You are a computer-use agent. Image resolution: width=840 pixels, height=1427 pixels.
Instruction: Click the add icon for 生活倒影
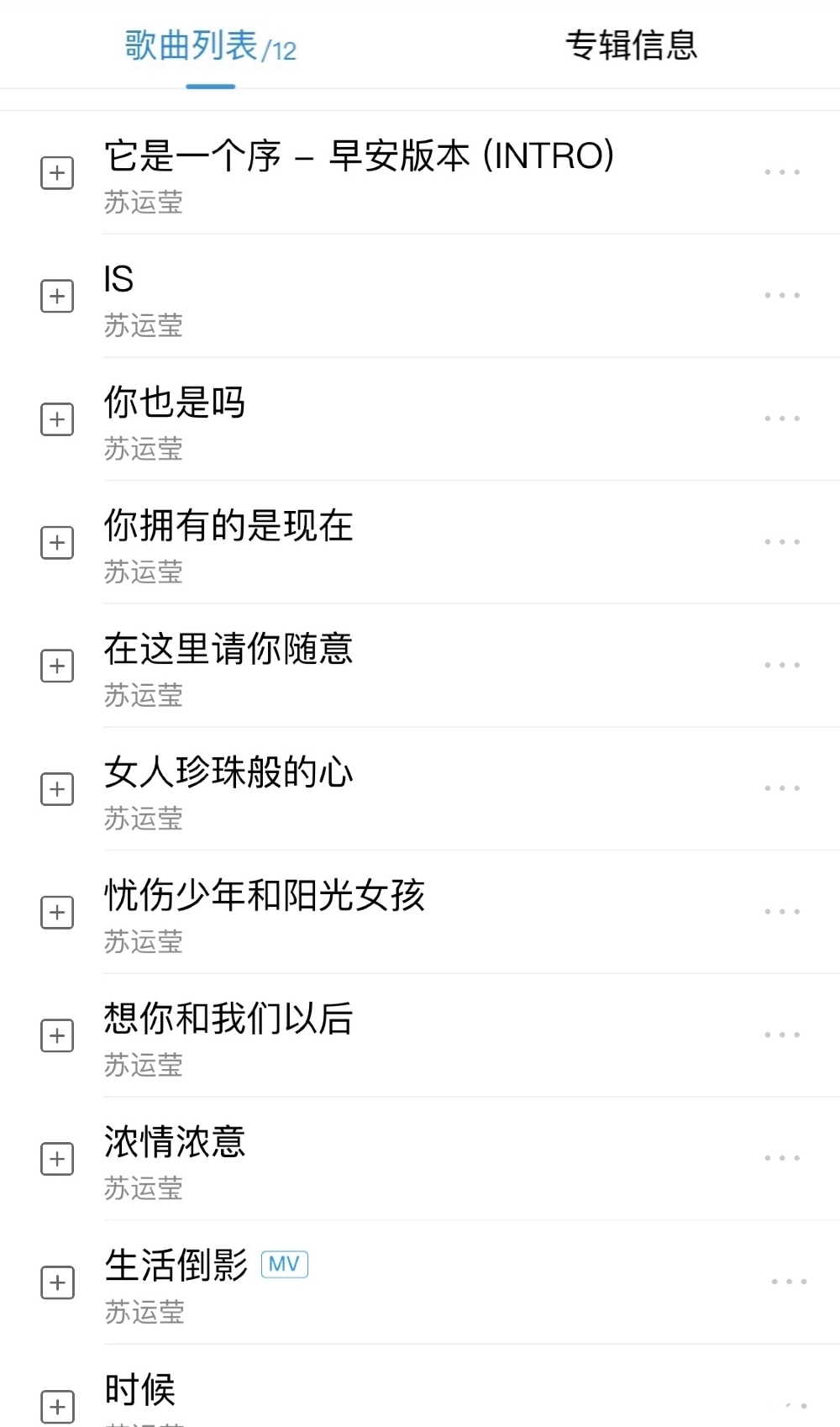[x=58, y=1282]
